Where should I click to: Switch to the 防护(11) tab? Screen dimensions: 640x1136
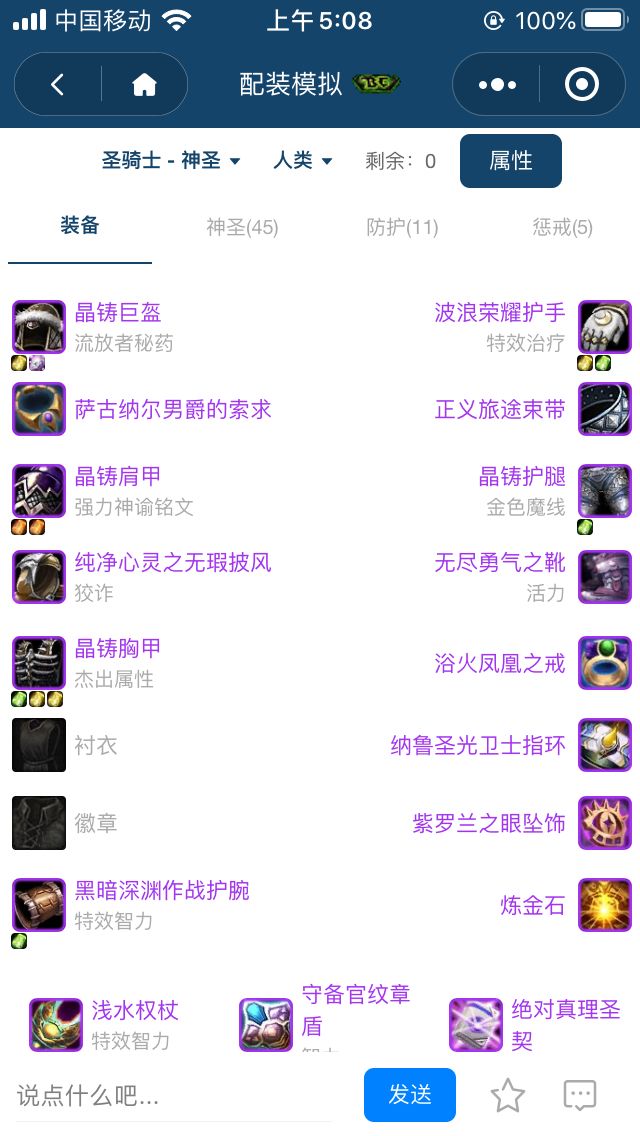[402, 227]
